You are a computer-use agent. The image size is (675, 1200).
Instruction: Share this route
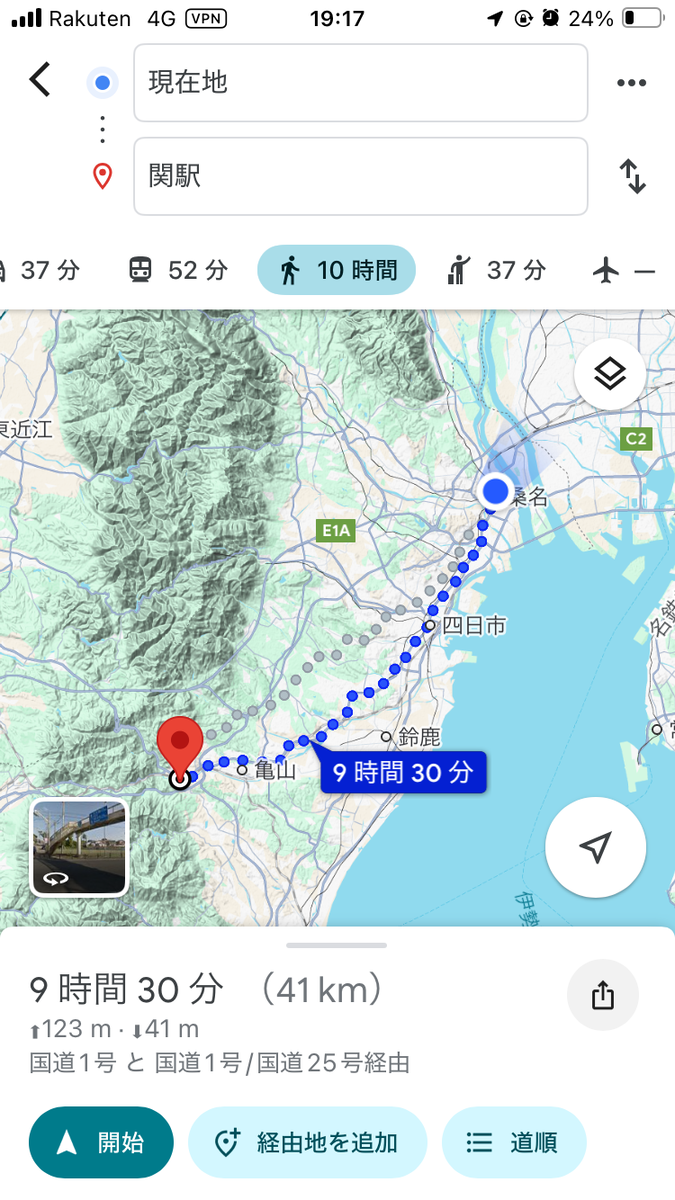coord(602,995)
